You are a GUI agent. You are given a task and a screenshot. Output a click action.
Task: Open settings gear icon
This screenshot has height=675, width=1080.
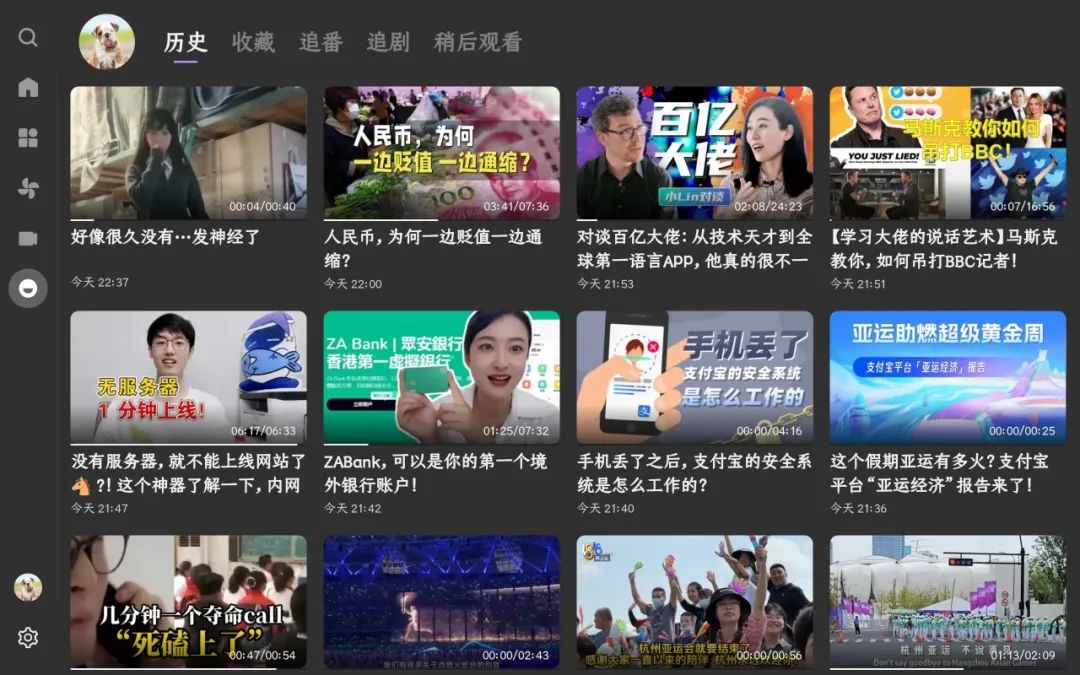click(x=28, y=637)
